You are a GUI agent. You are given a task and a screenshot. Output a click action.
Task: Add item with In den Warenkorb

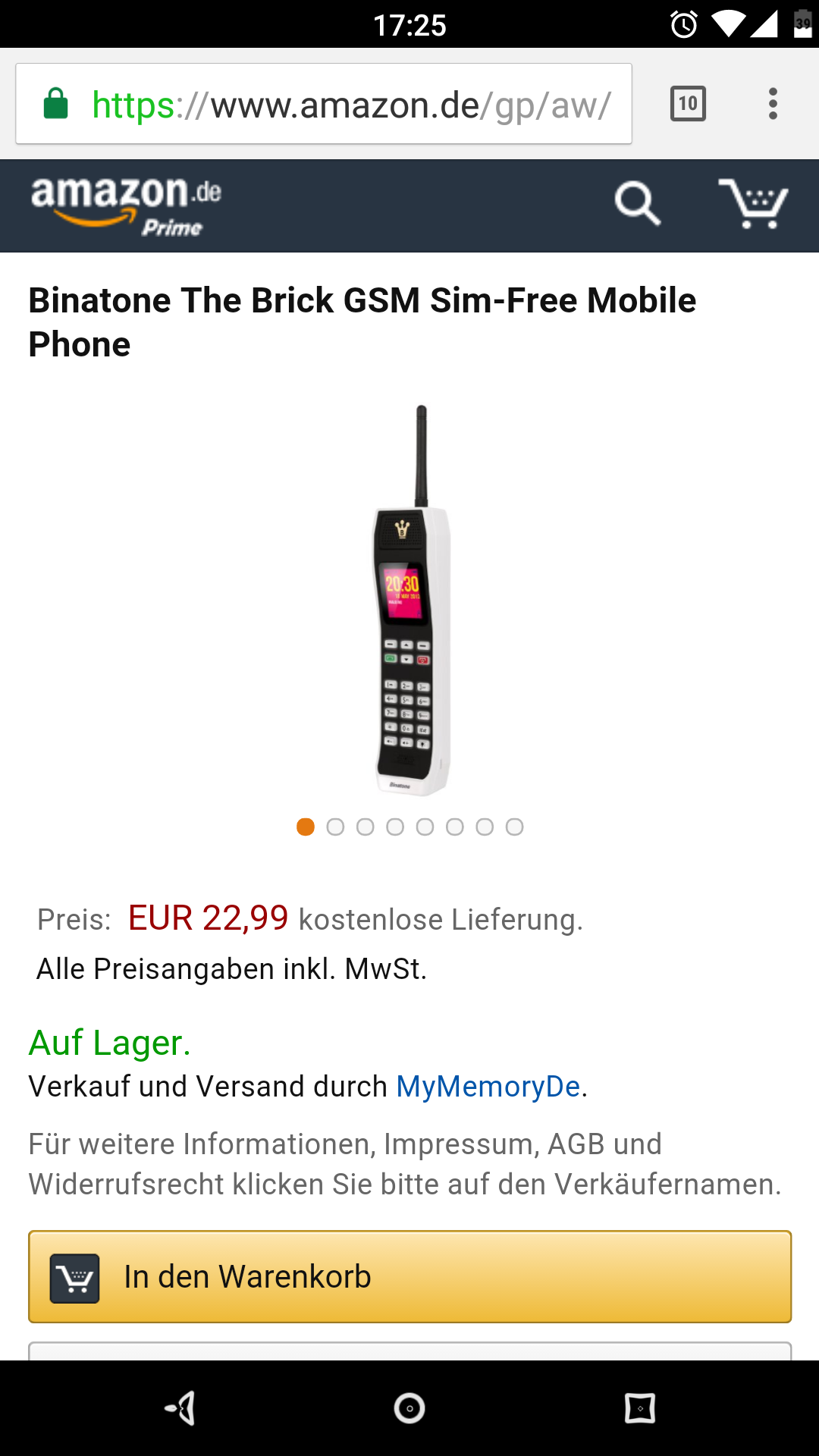[409, 1277]
